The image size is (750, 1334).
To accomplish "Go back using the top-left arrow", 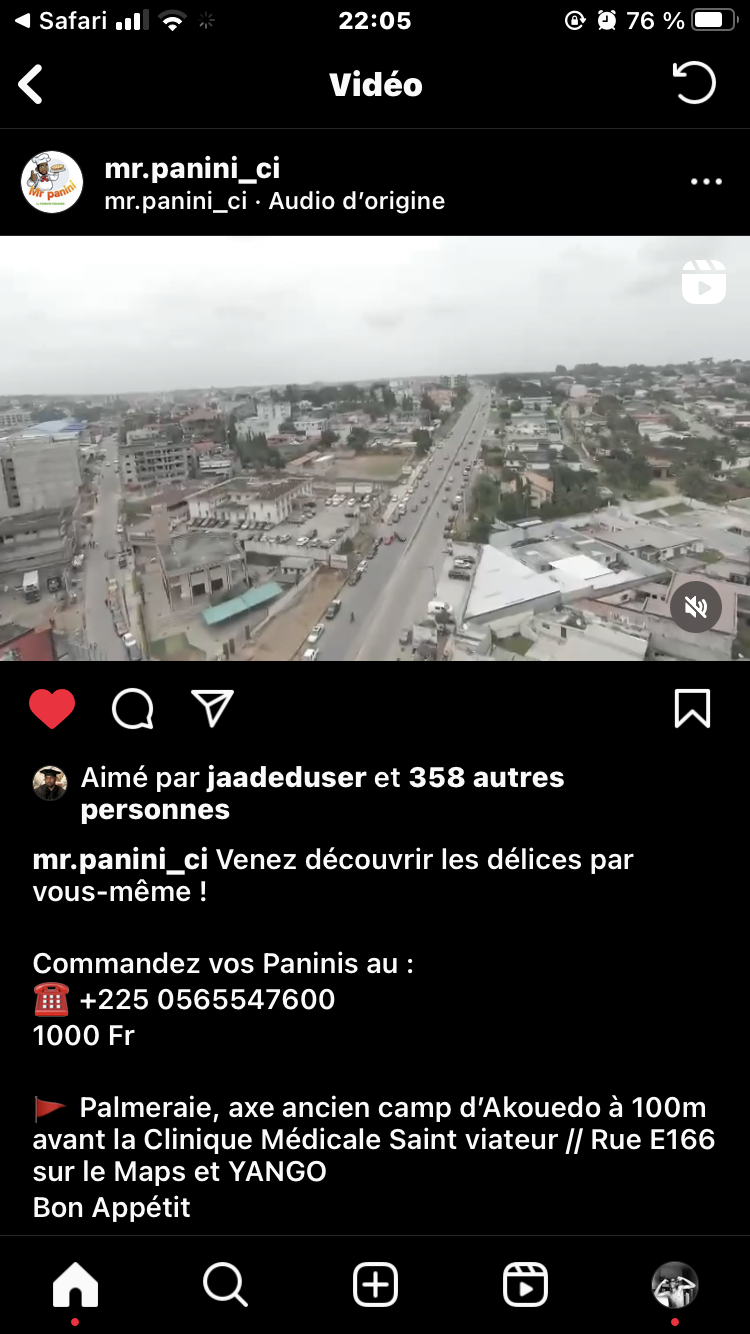I will (x=31, y=85).
